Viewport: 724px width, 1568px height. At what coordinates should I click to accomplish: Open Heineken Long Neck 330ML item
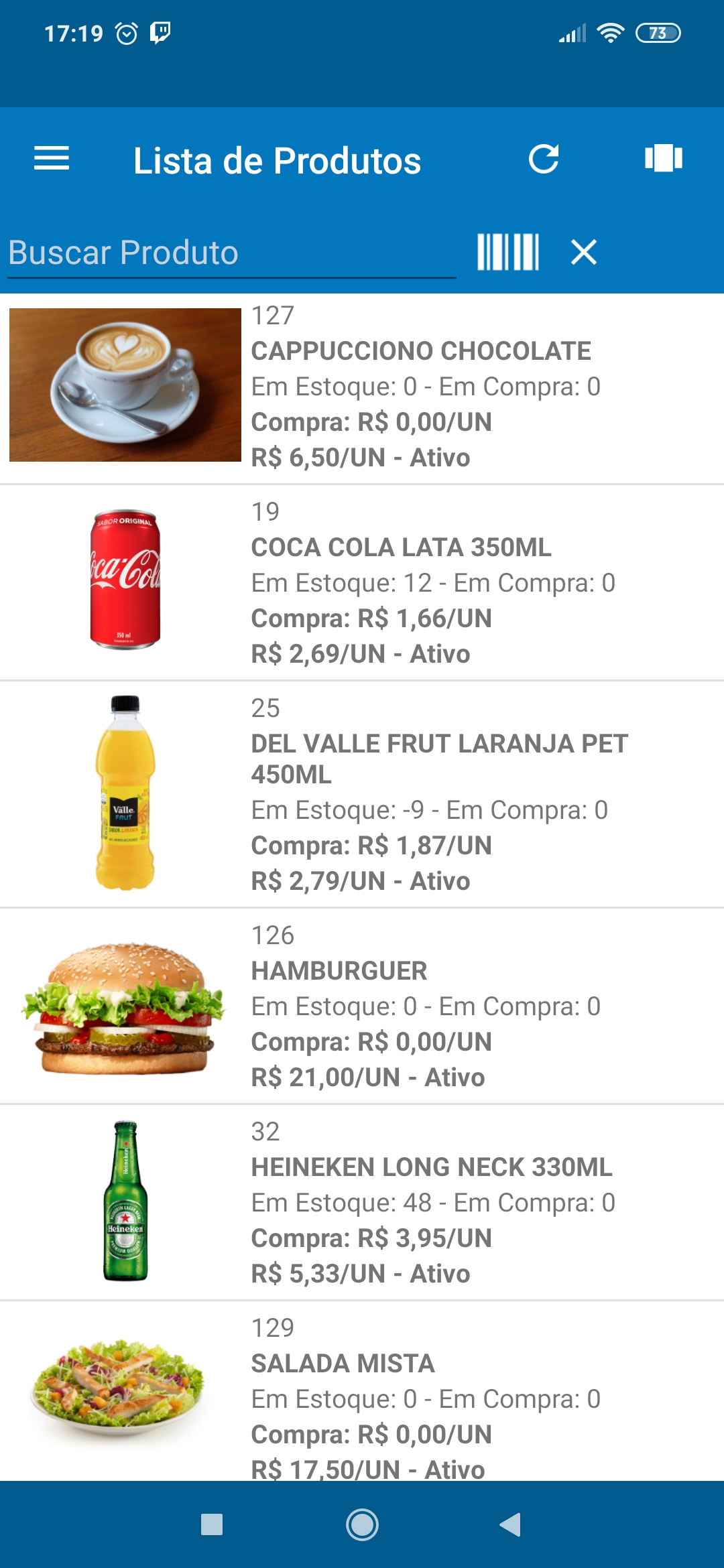[x=362, y=1203]
